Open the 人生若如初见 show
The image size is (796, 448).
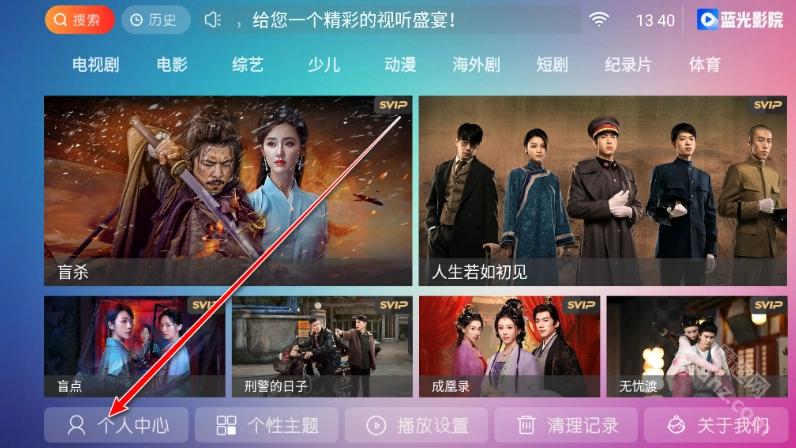pyautogui.click(x=603, y=190)
